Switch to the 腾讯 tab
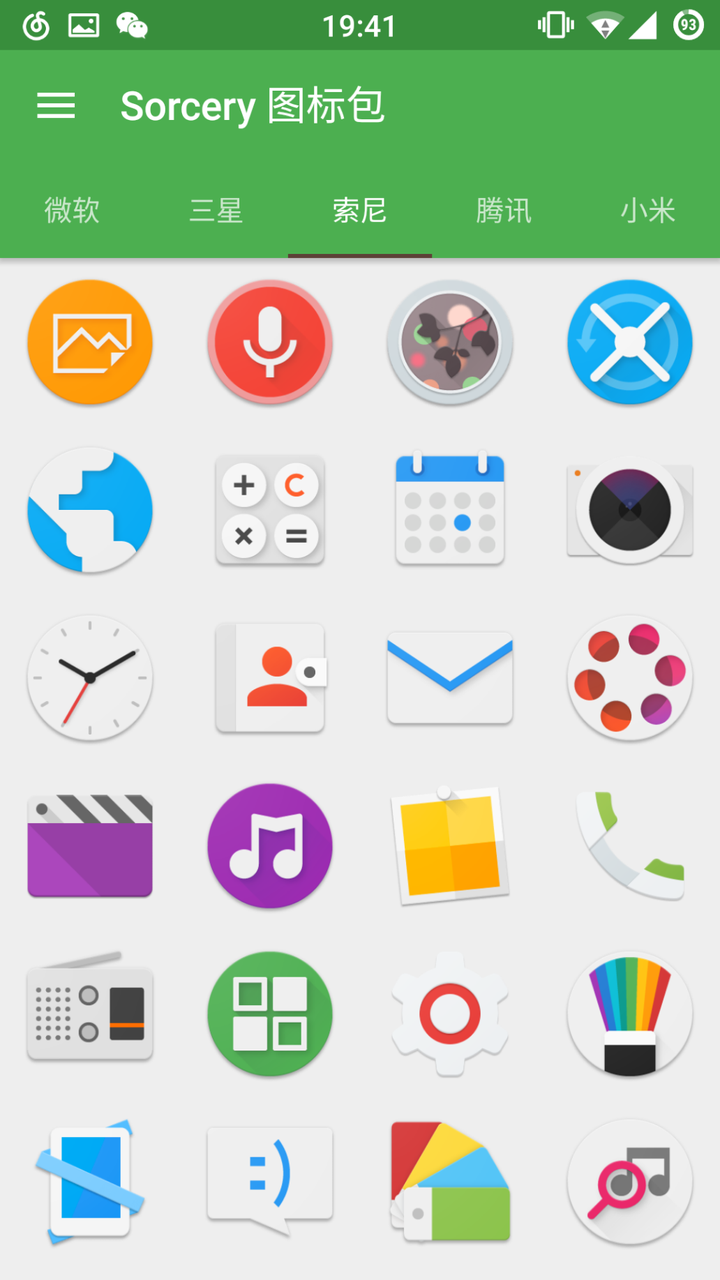This screenshot has width=720, height=1280. pos(504,211)
